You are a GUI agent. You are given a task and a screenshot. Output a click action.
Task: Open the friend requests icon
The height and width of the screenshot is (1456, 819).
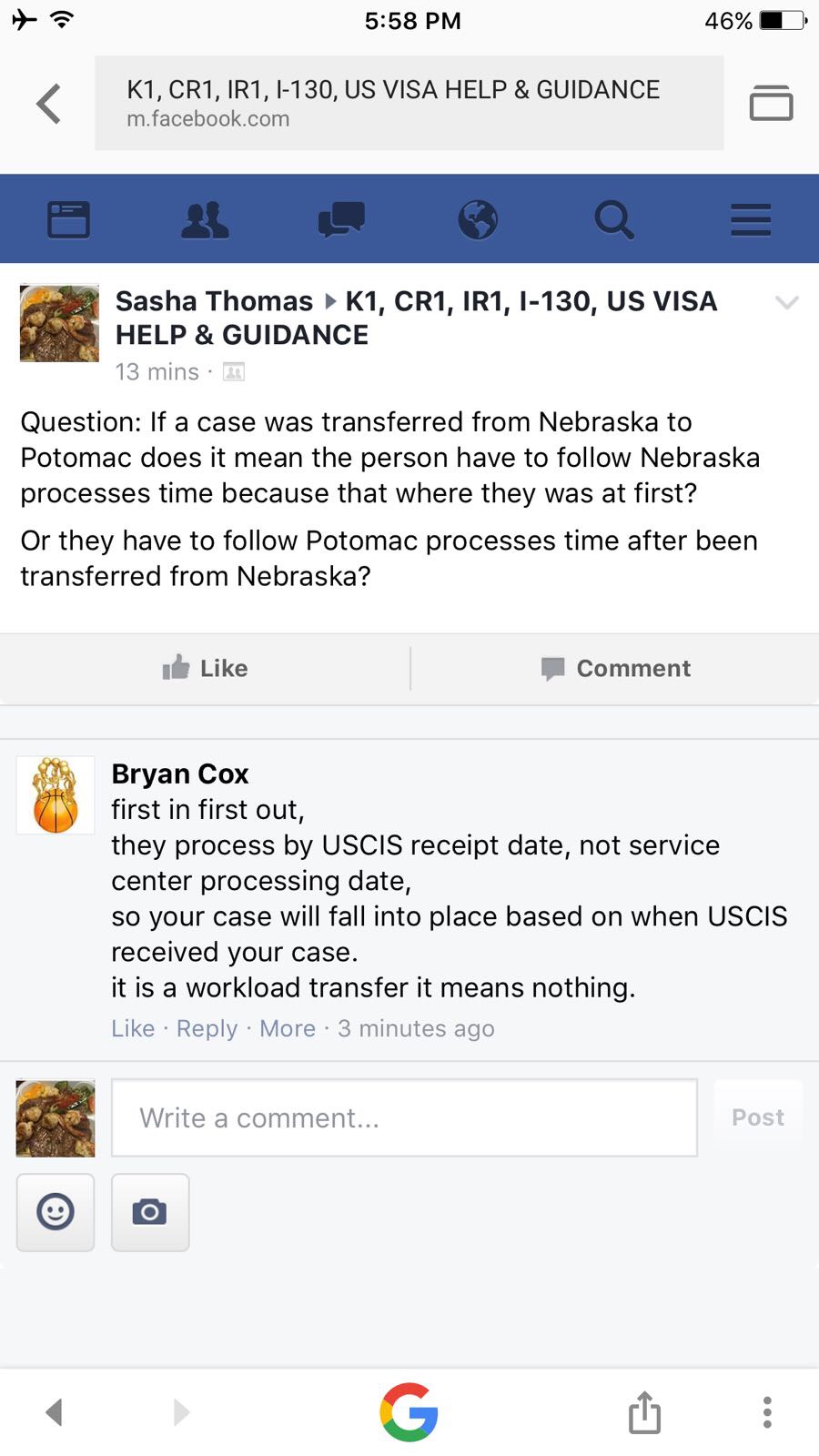(x=205, y=219)
